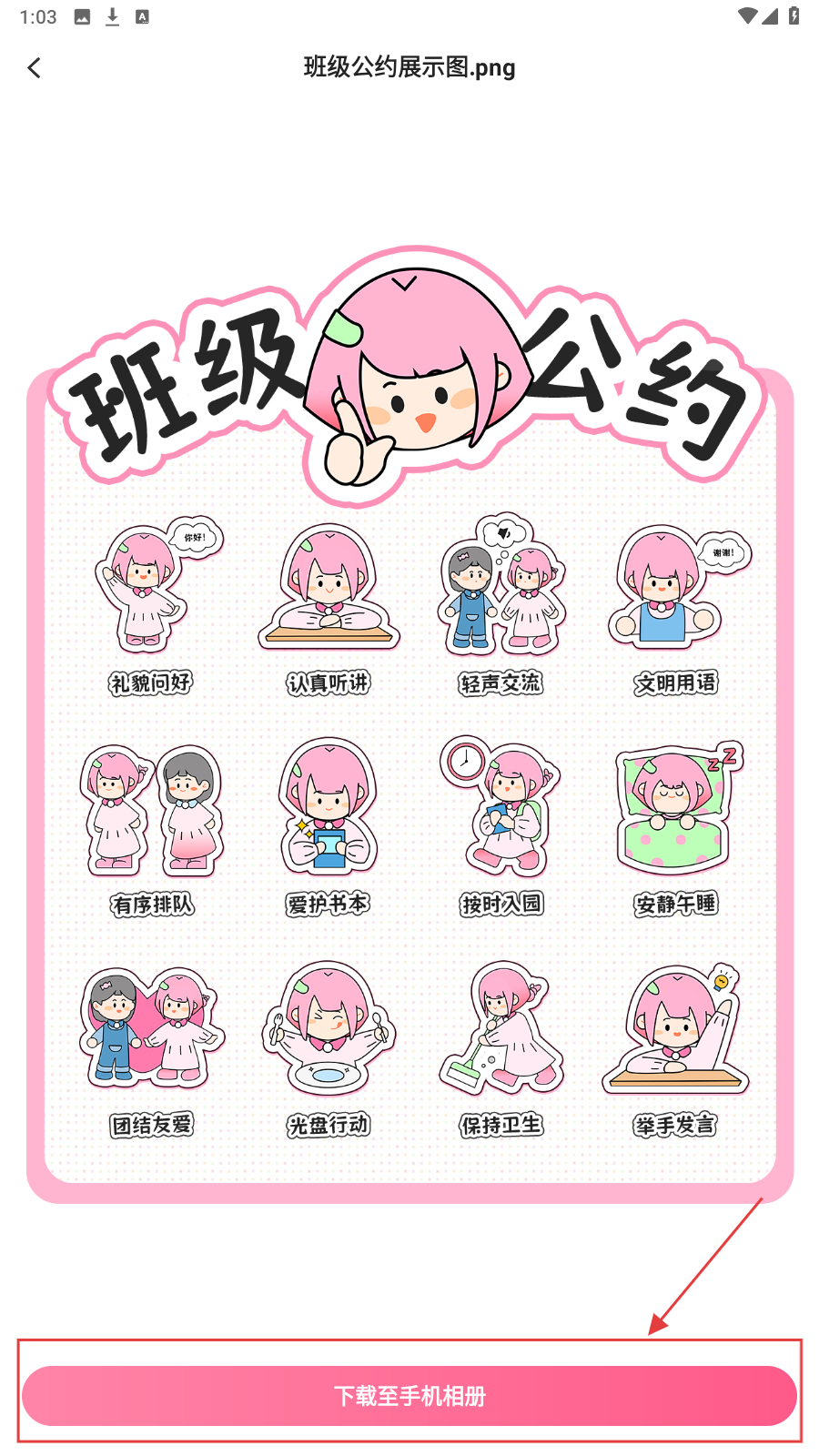
Task: Tap 下载至手机相册 to save the image
Action: [x=409, y=1395]
